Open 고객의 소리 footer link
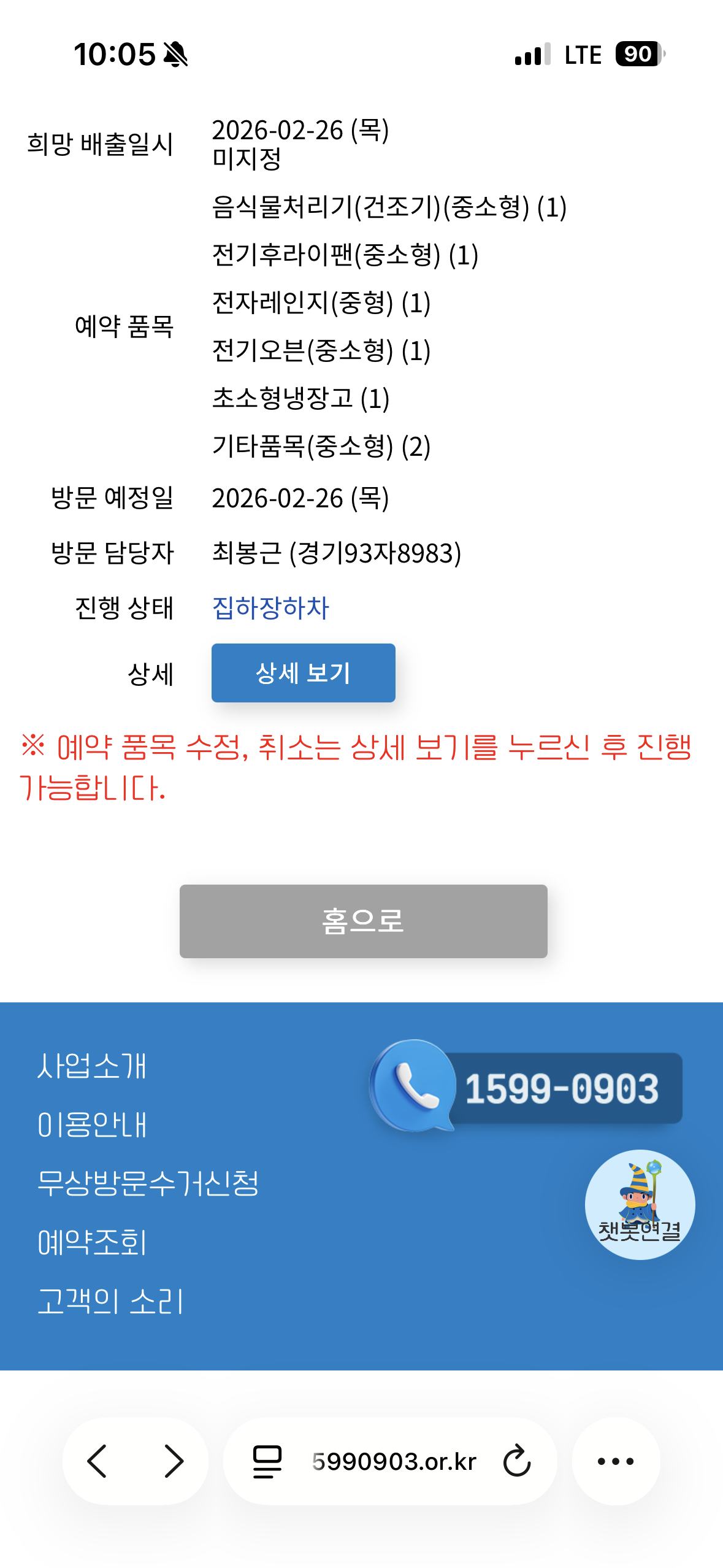 pos(110,1301)
